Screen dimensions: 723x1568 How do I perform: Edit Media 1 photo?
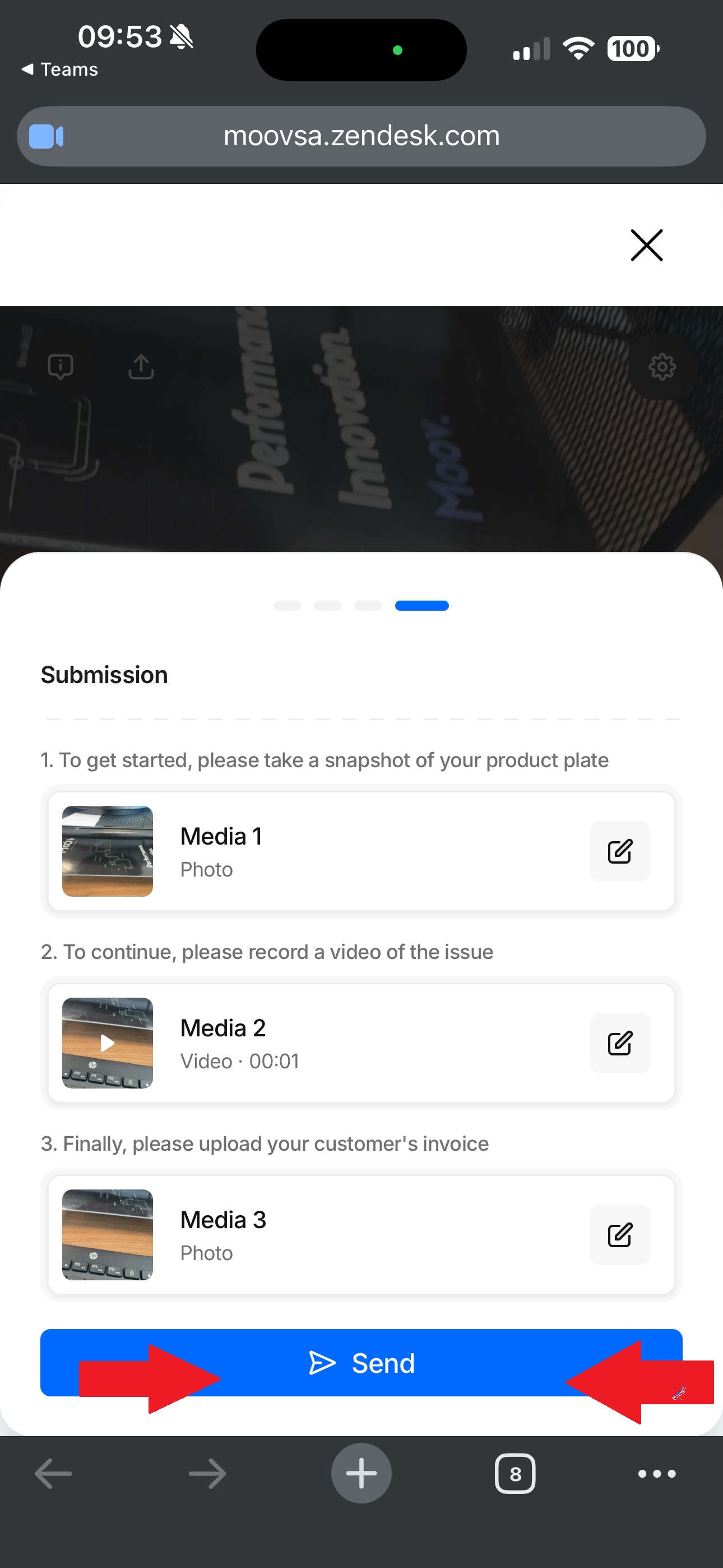tap(619, 851)
